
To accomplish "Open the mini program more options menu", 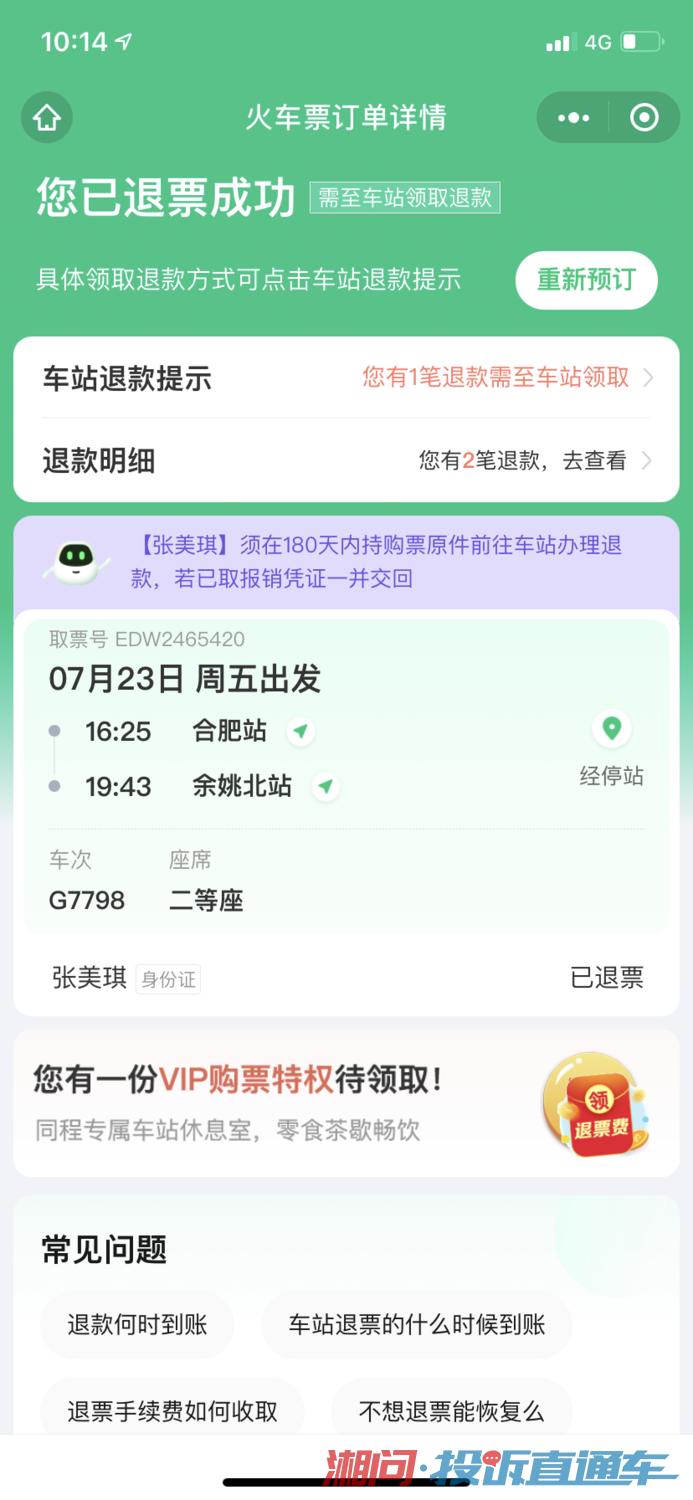I will 574,118.
